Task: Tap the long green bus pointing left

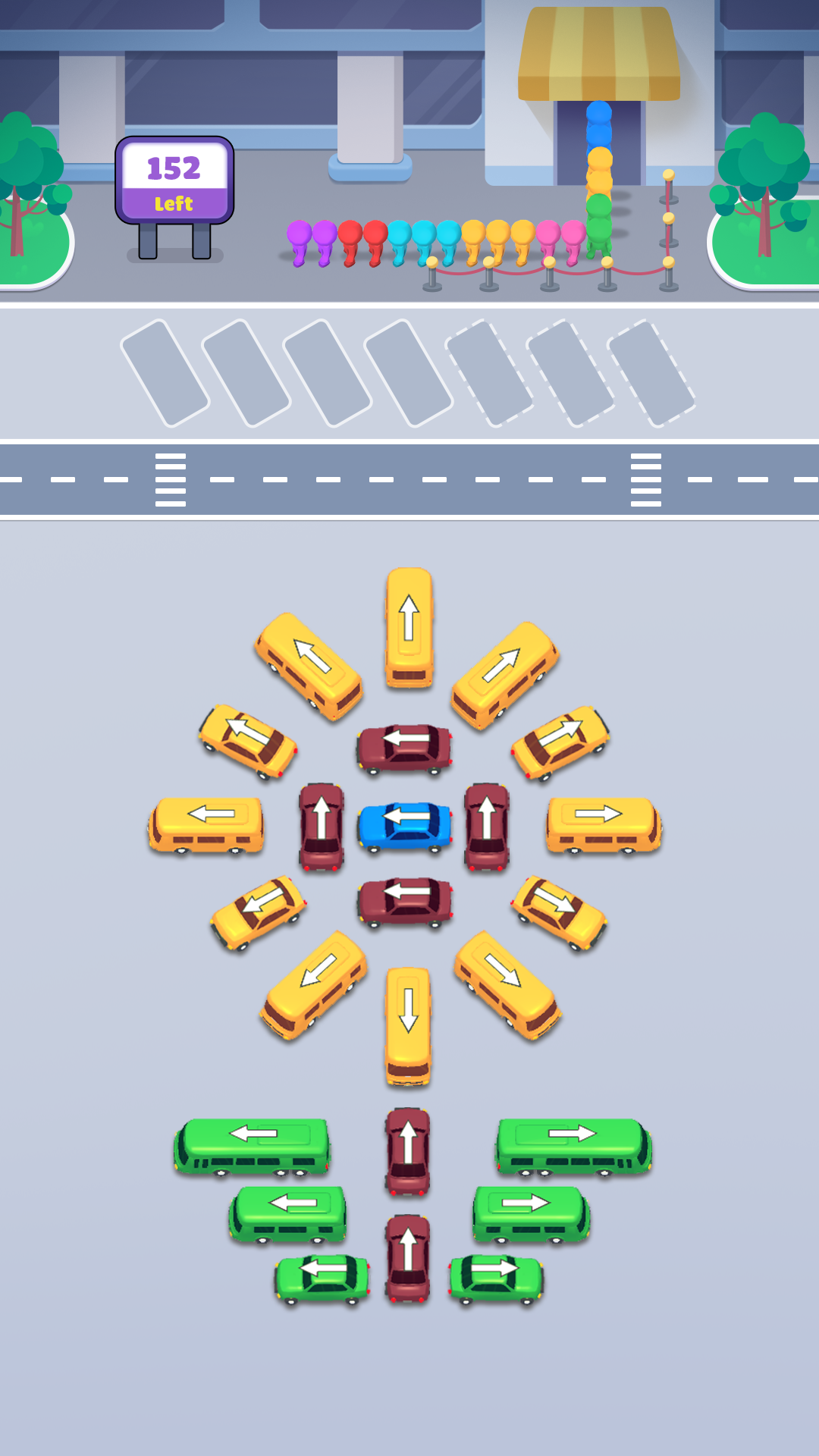Action: tap(253, 1146)
